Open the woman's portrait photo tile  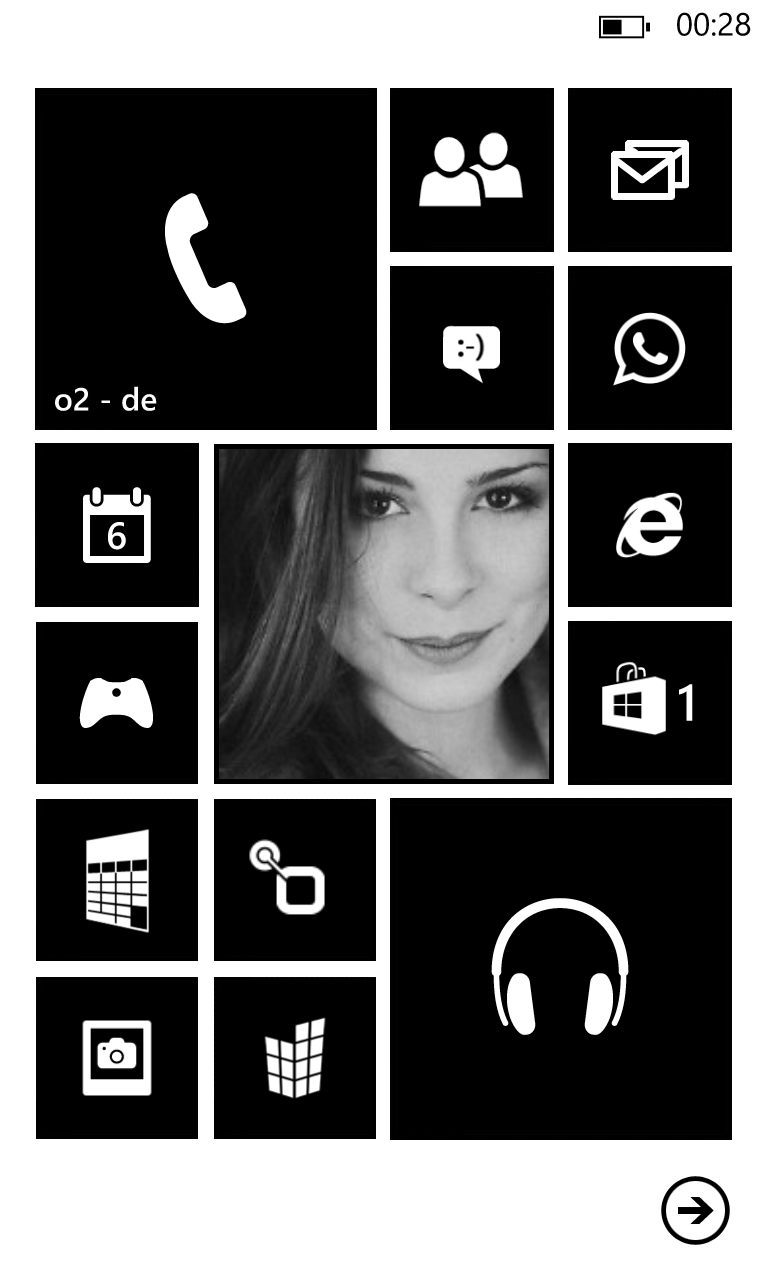click(384, 614)
